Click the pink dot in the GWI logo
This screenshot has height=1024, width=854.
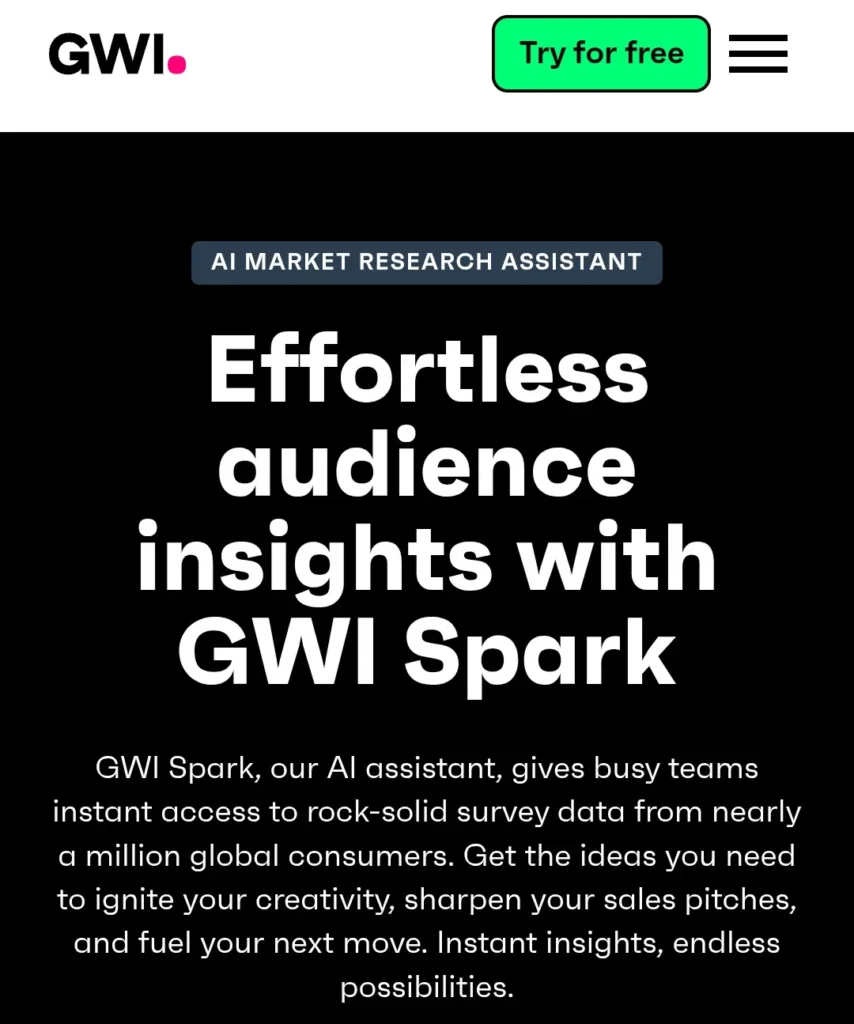pos(176,65)
